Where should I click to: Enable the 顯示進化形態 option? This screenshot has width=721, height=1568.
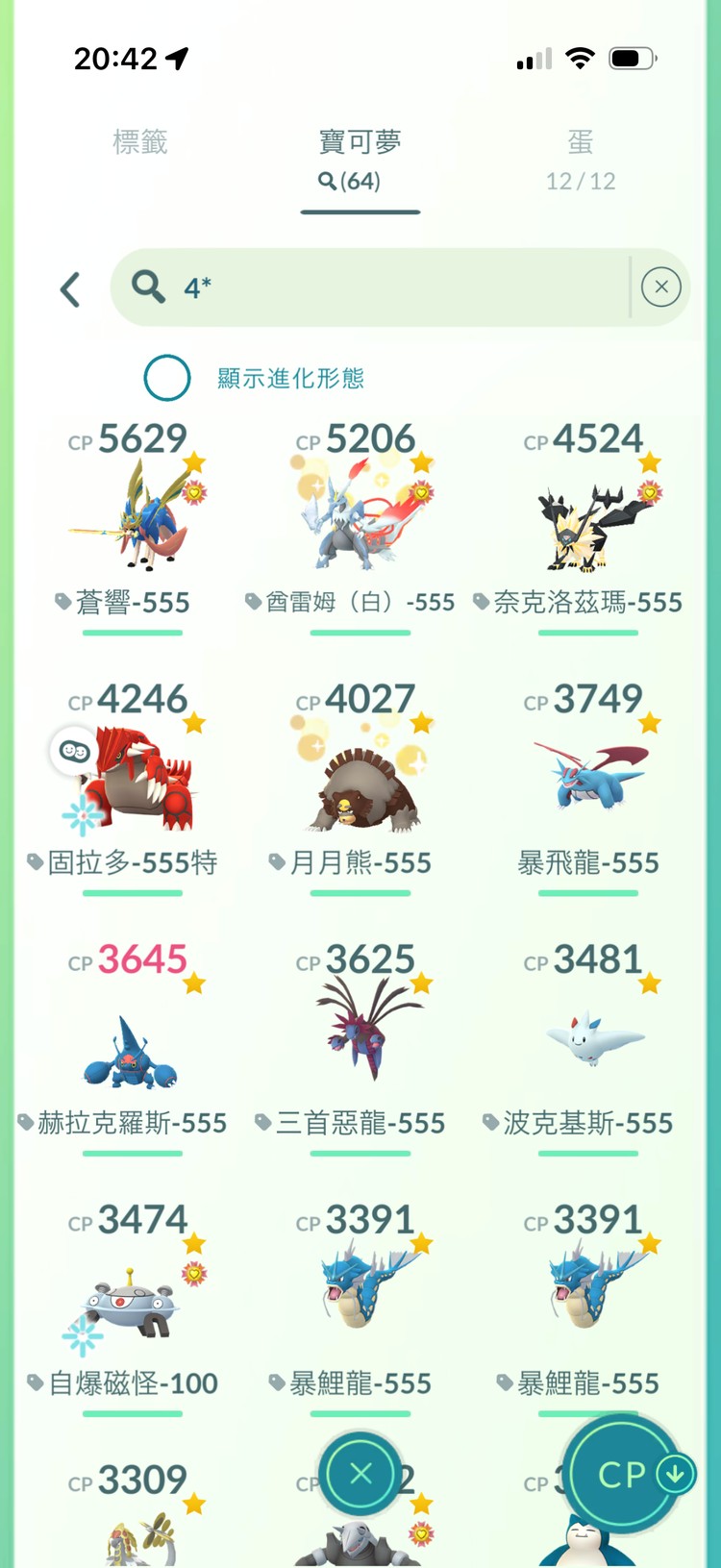pos(166,378)
